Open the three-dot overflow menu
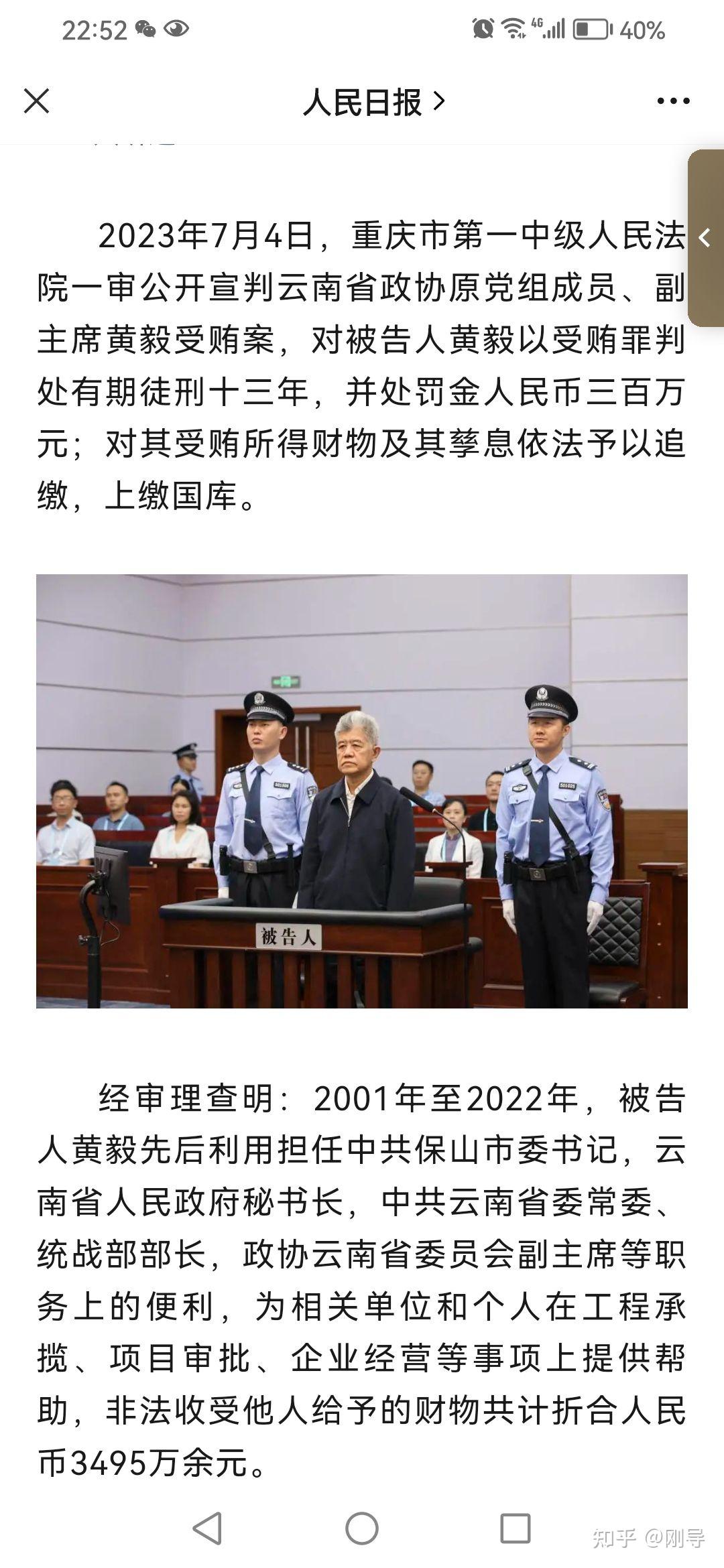Screen dimensions: 724x1568 (x=672, y=102)
